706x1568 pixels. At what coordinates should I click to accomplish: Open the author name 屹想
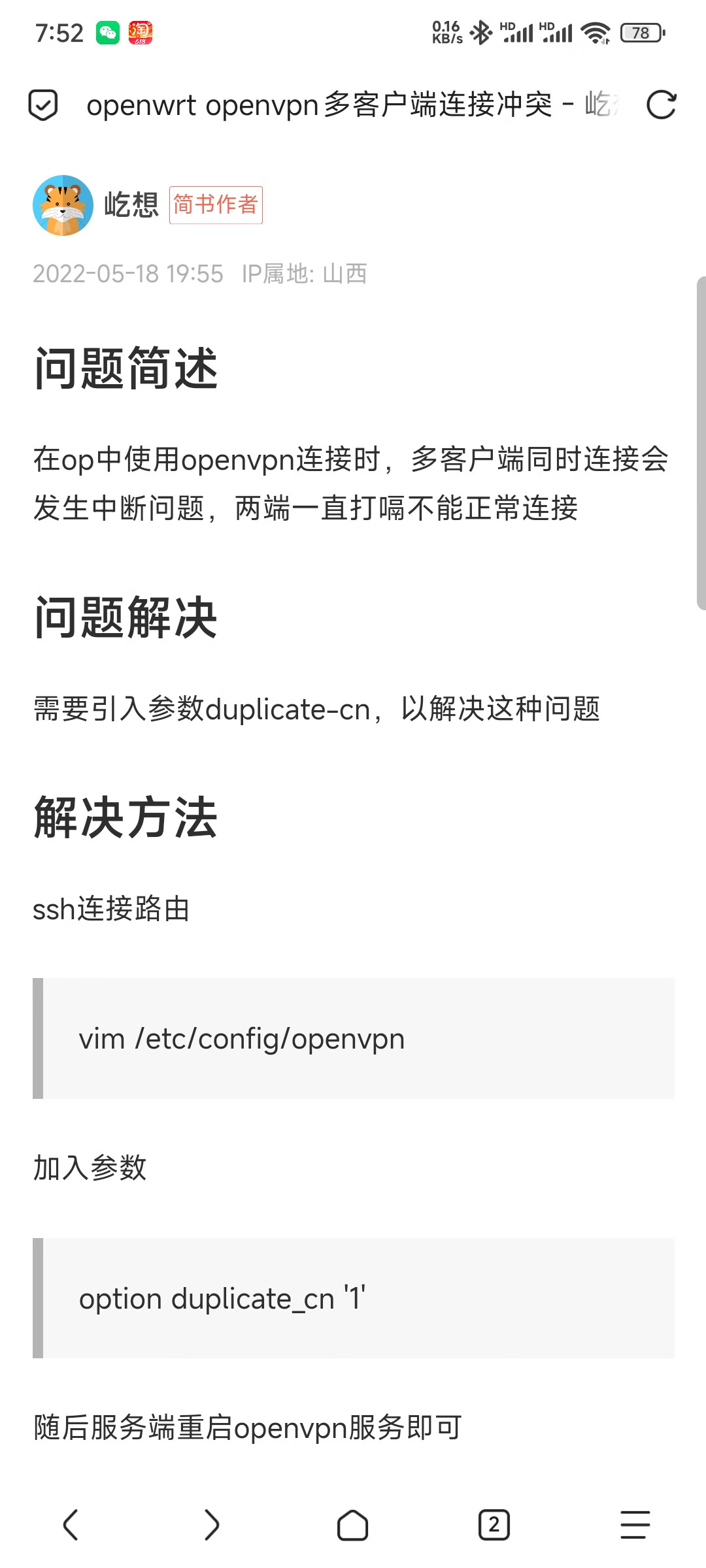pos(131,205)
